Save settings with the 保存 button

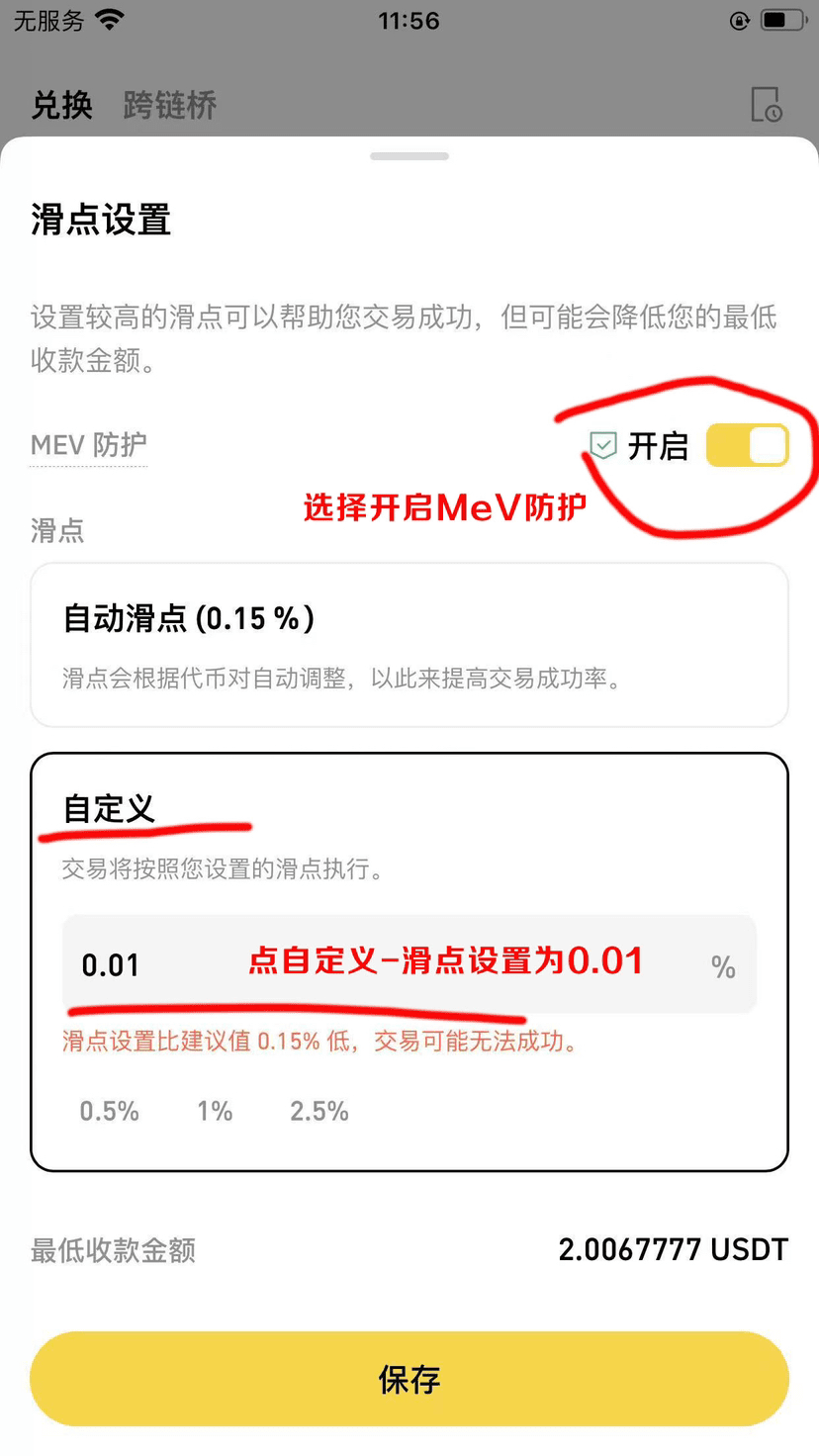pyautogui.click(x=409, y=1379)
